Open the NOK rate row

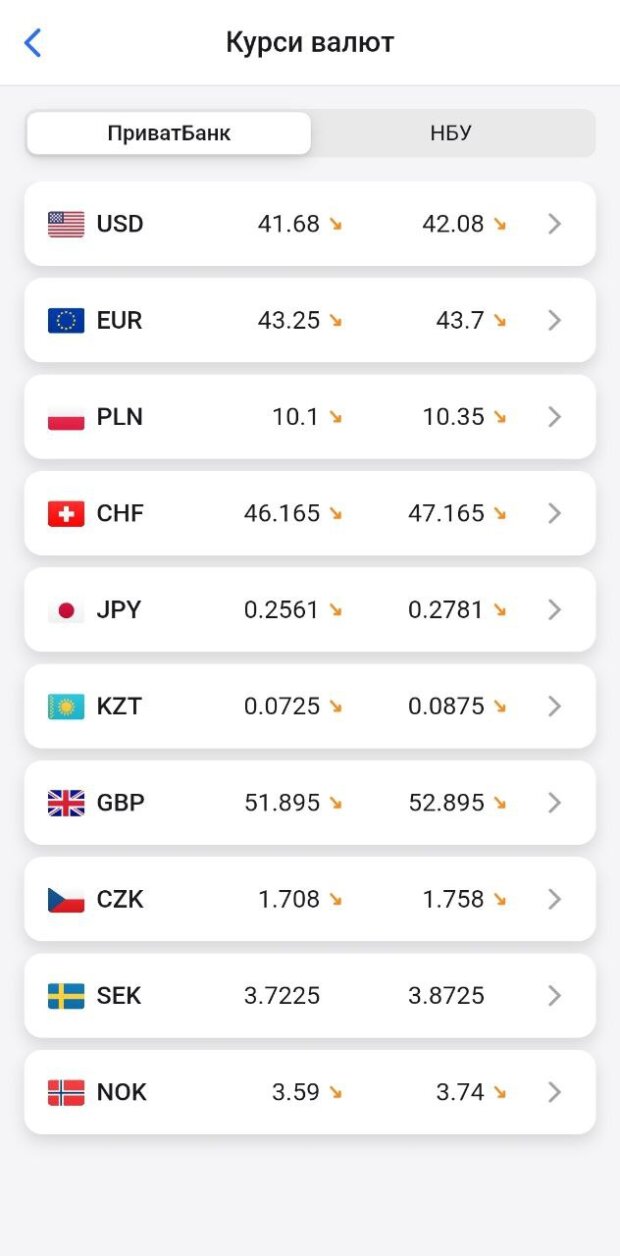tap(310, 1092)
